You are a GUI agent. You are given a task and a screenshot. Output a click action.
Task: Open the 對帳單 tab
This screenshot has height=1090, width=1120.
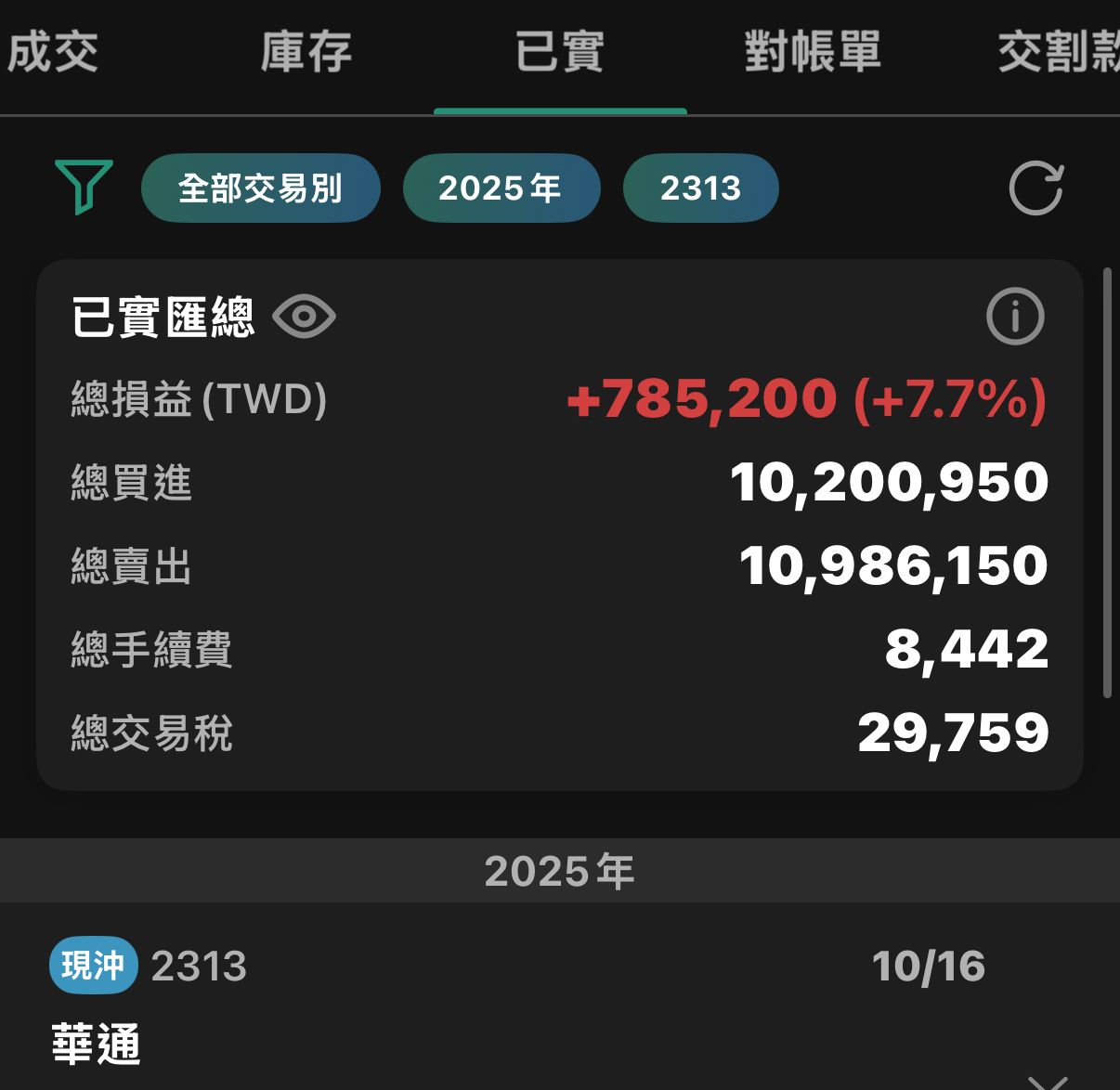click(x=813, y=52)
